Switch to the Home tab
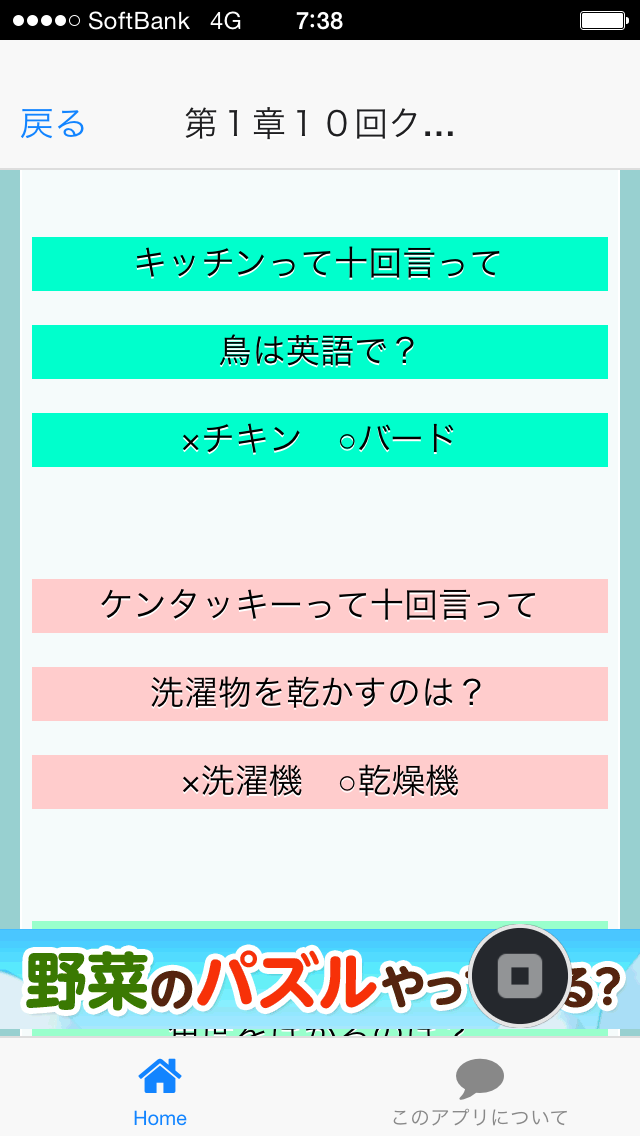 [x=160, y=1092]
